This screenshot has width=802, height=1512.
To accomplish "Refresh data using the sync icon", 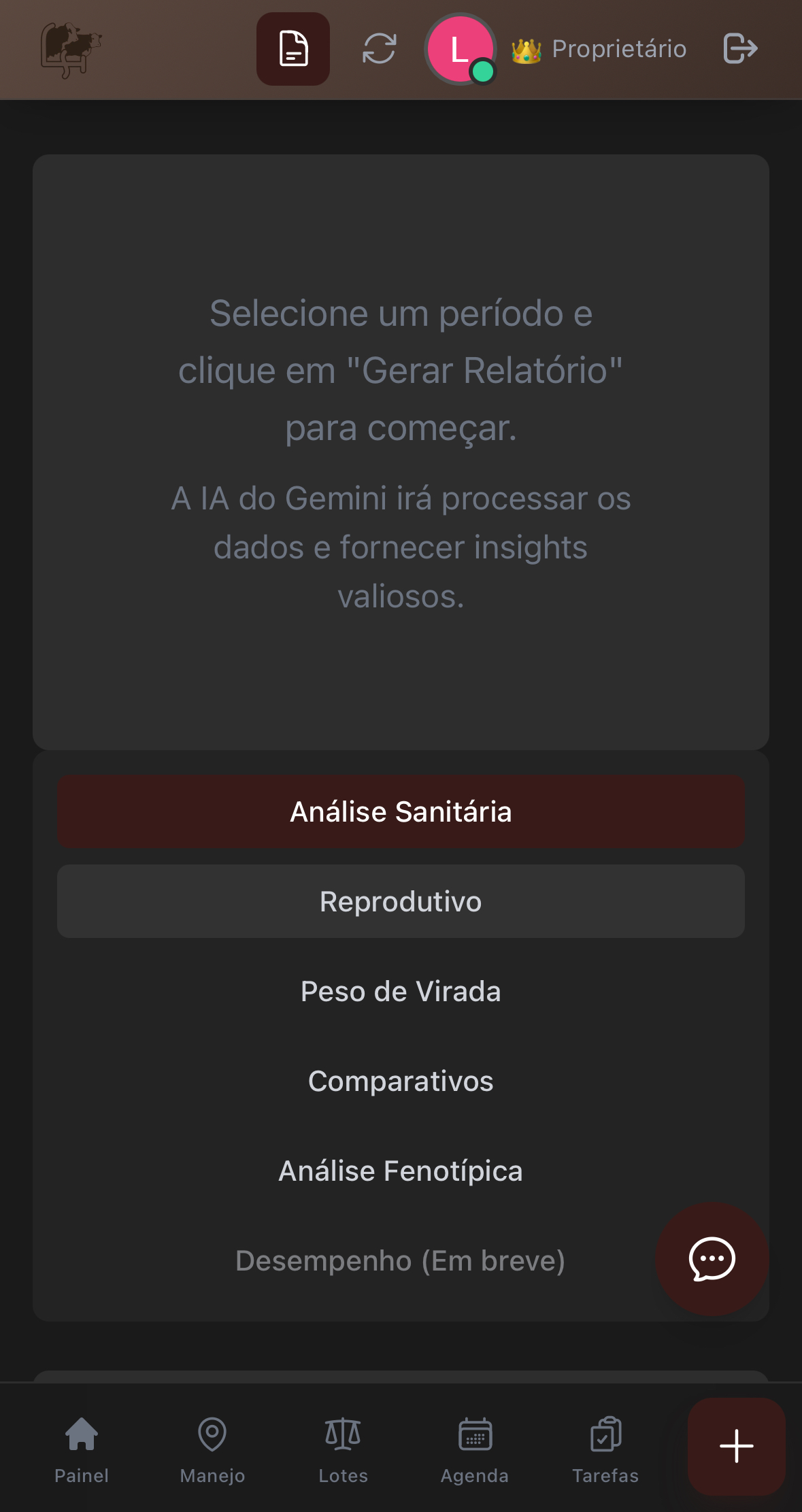I will [x=378, y=48].
